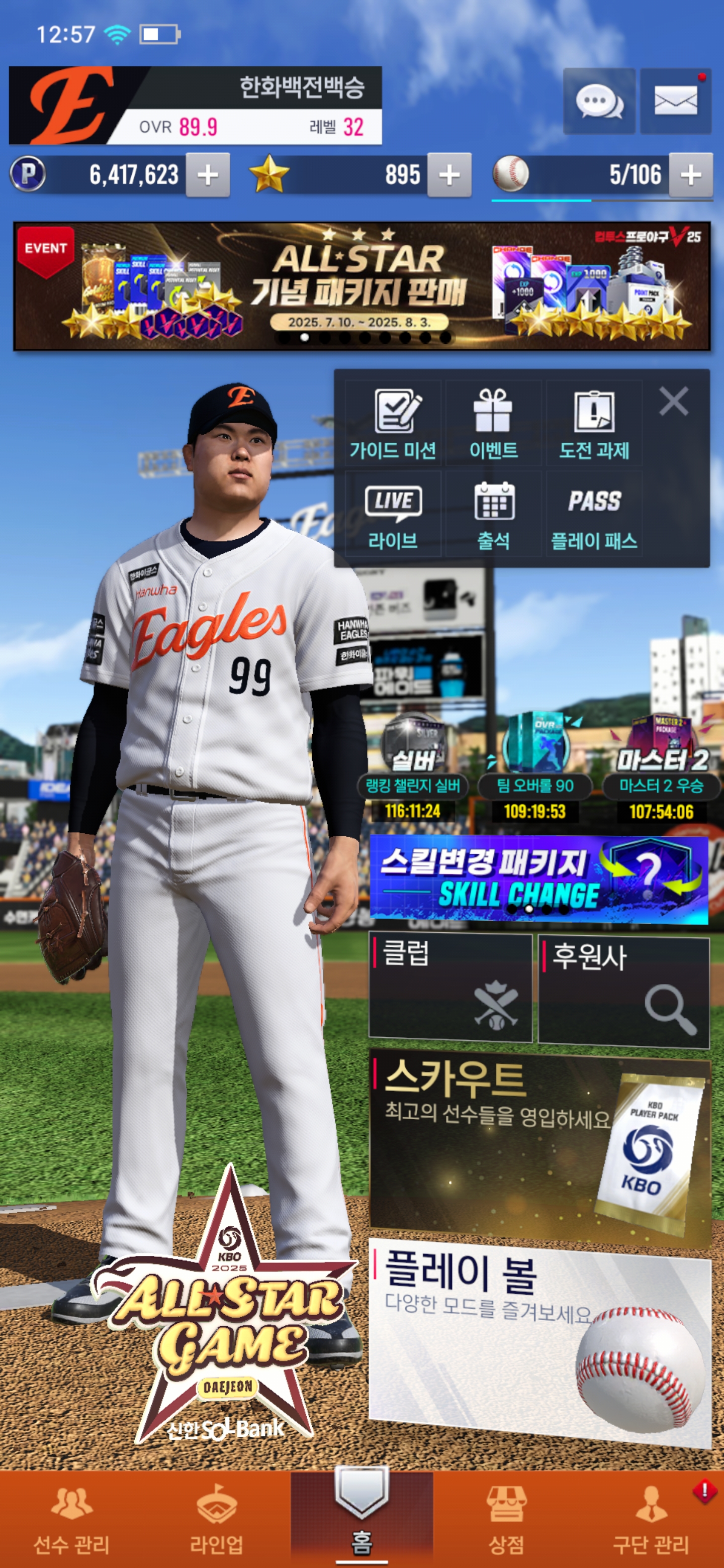724x1568 pixels.
Task: Open the 라이브 menu
Action: (393, 515)
